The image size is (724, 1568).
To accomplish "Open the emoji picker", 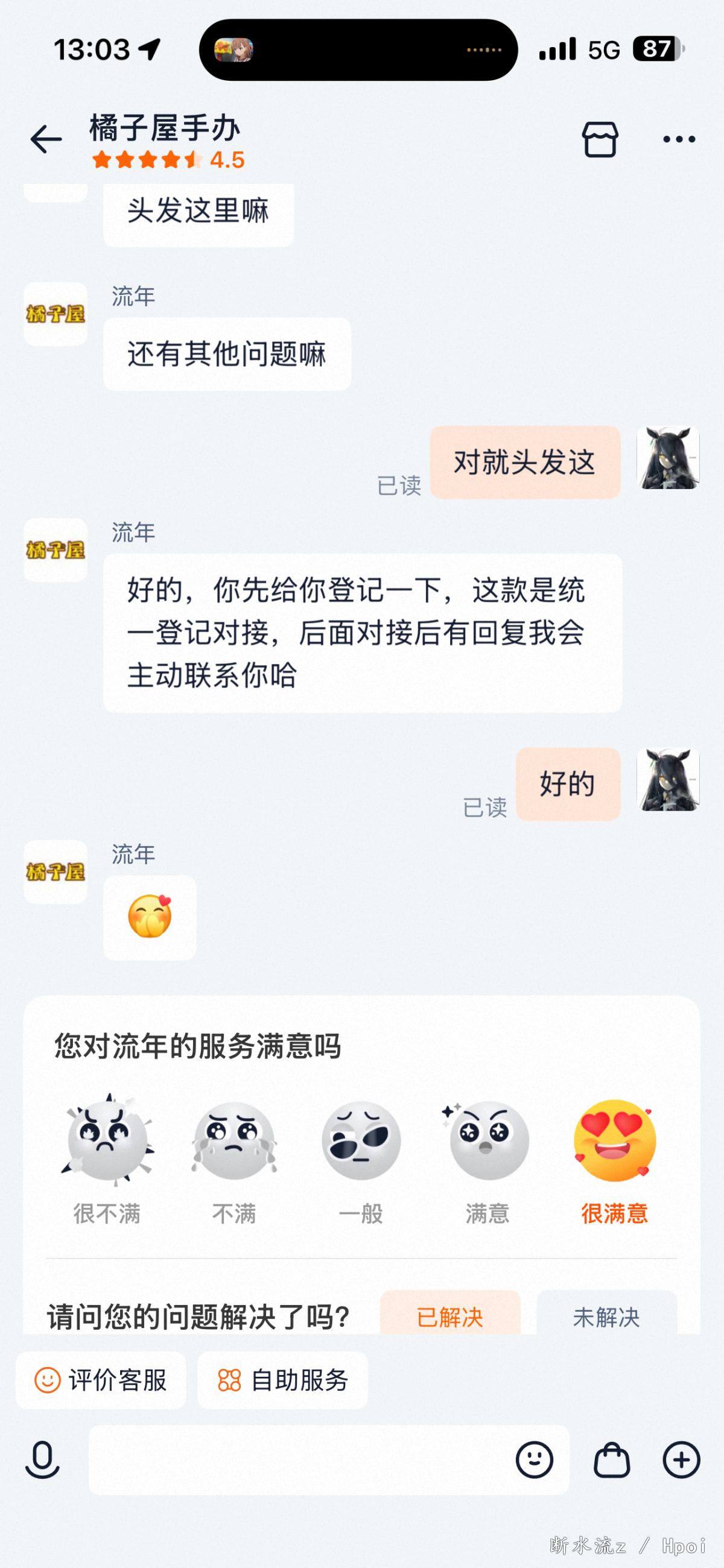I will point(534,1459).
